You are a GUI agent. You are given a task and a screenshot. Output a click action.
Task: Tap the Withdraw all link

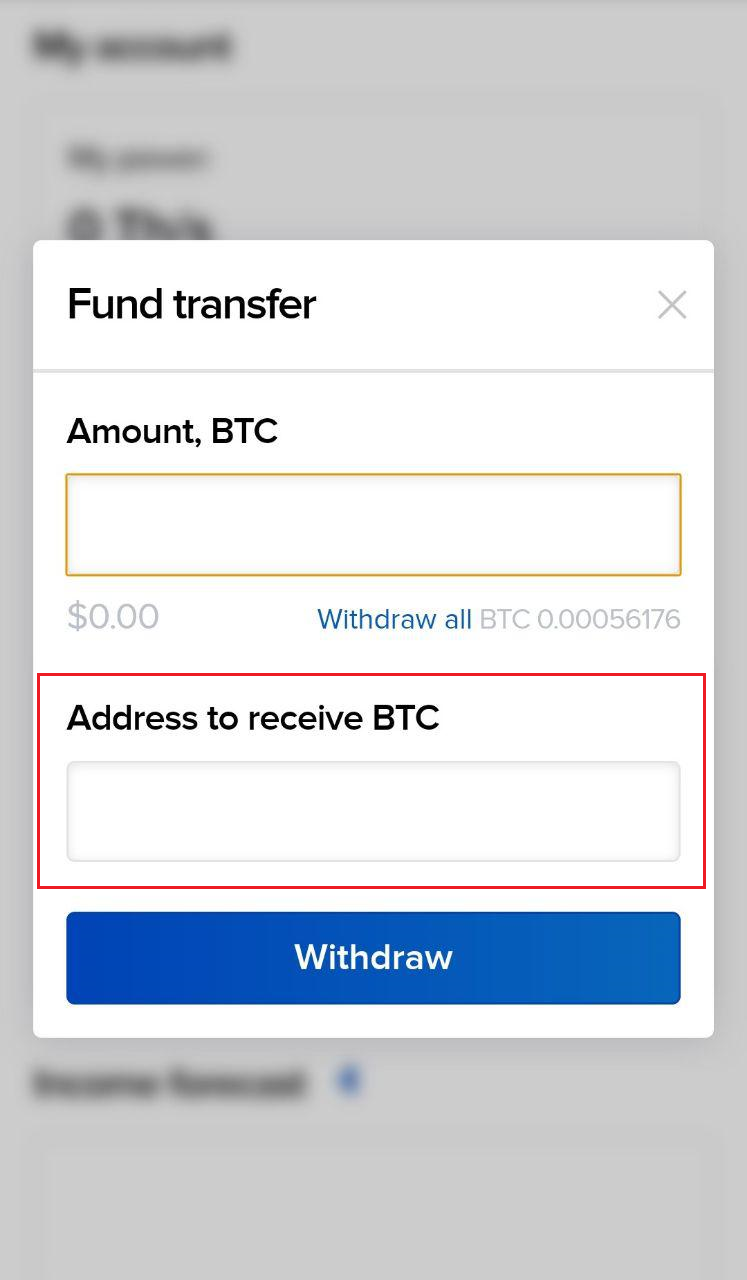point(394,619)
